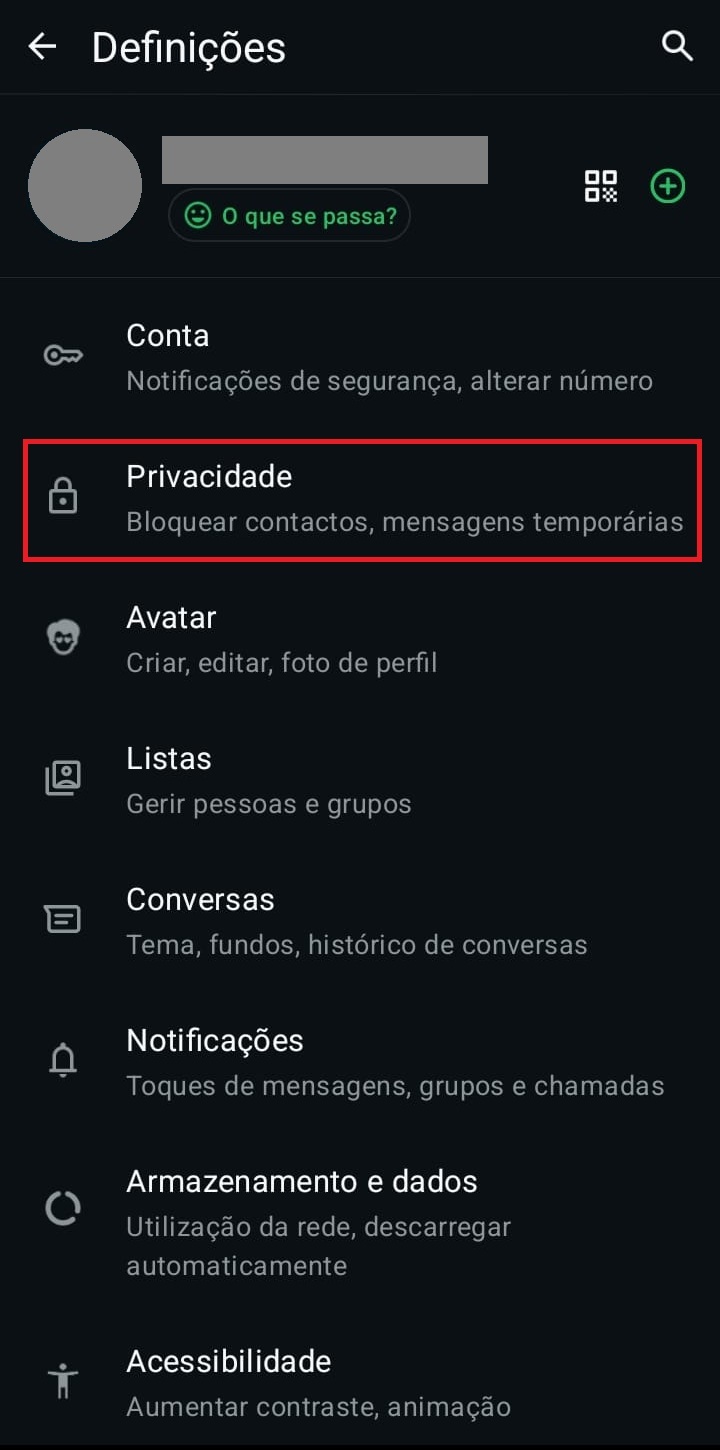The width and height of the screenshot is (720, 1450).
Task: Open Notificações settings
Action: (x=360, y=1062)
